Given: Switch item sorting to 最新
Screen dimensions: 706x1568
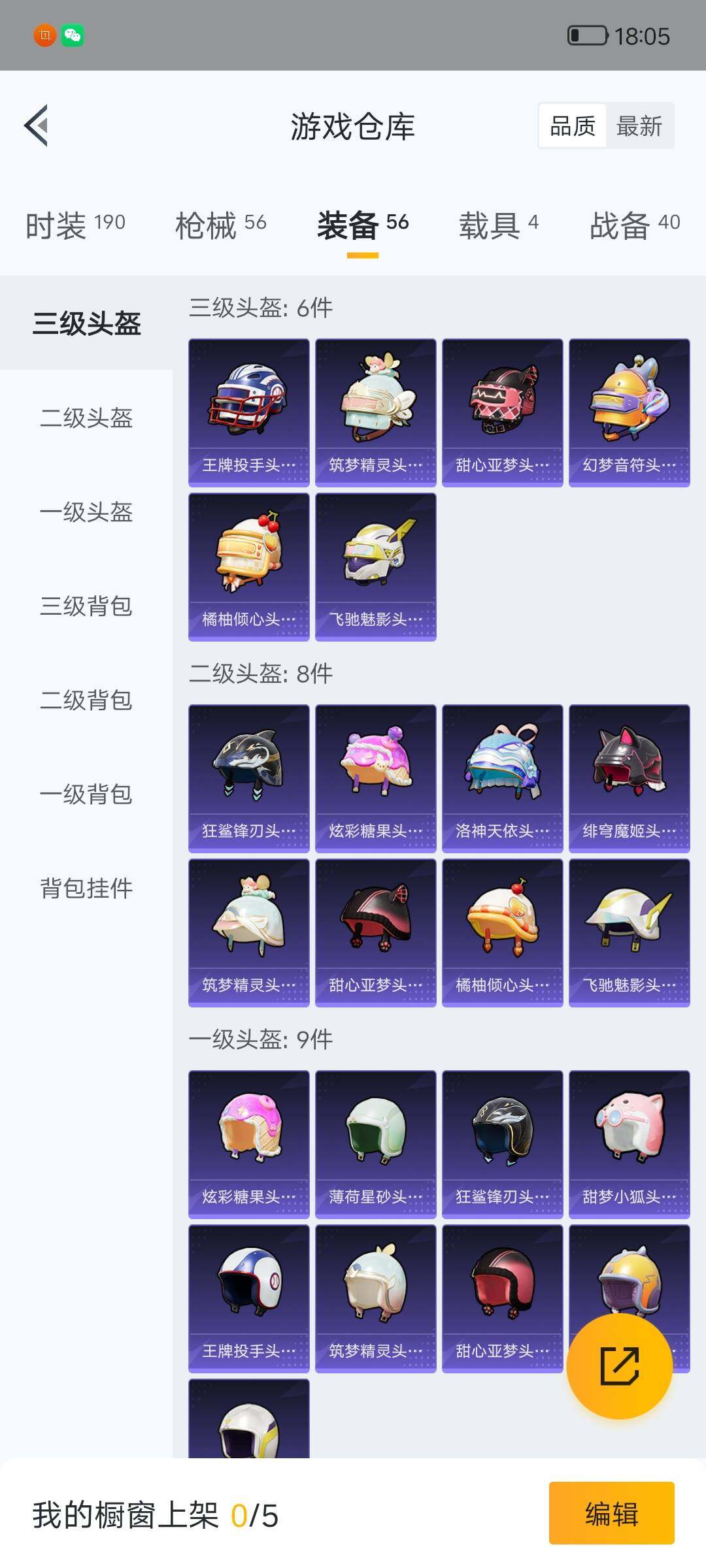Looking at the screenshot, I should (x=640, y=125).
